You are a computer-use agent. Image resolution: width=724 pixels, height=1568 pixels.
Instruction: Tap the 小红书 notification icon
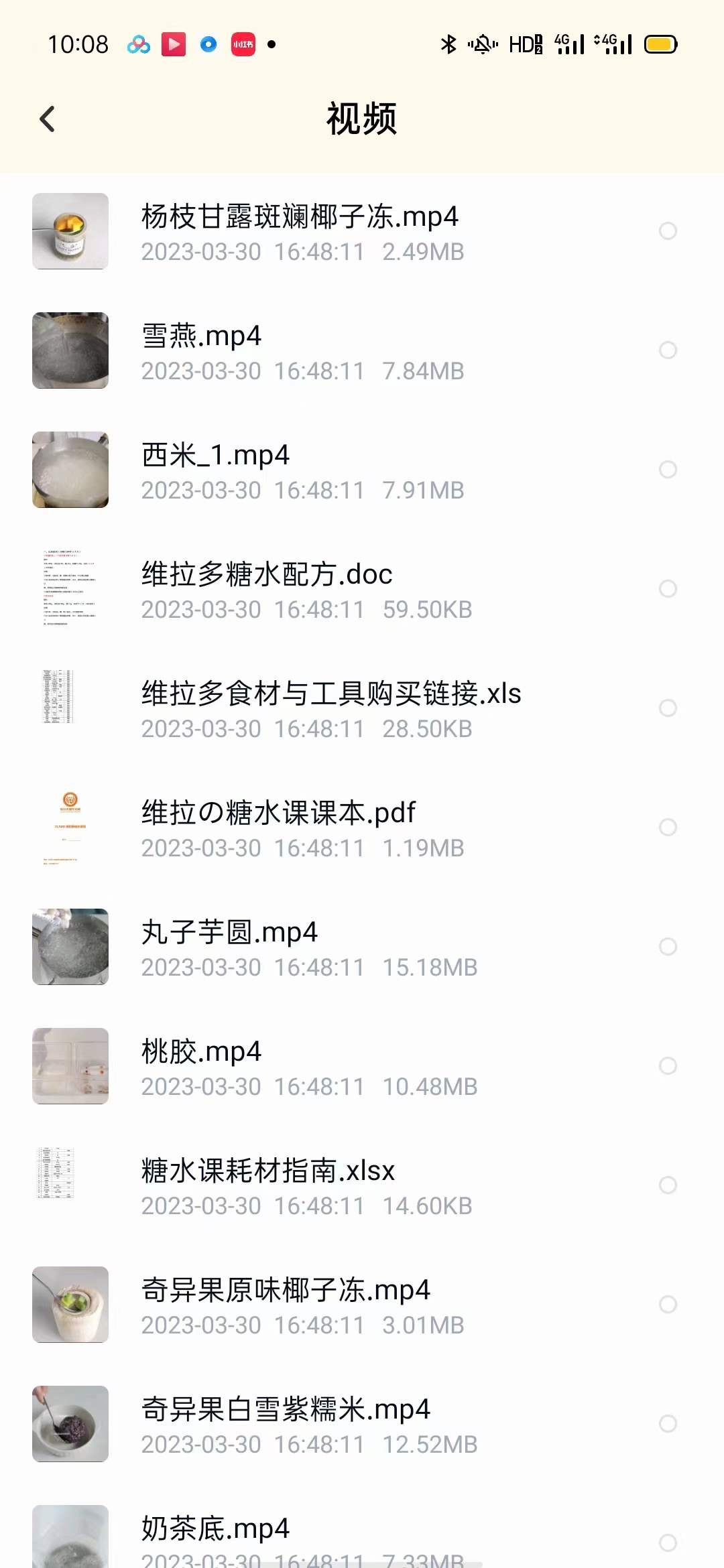(243, 43)
